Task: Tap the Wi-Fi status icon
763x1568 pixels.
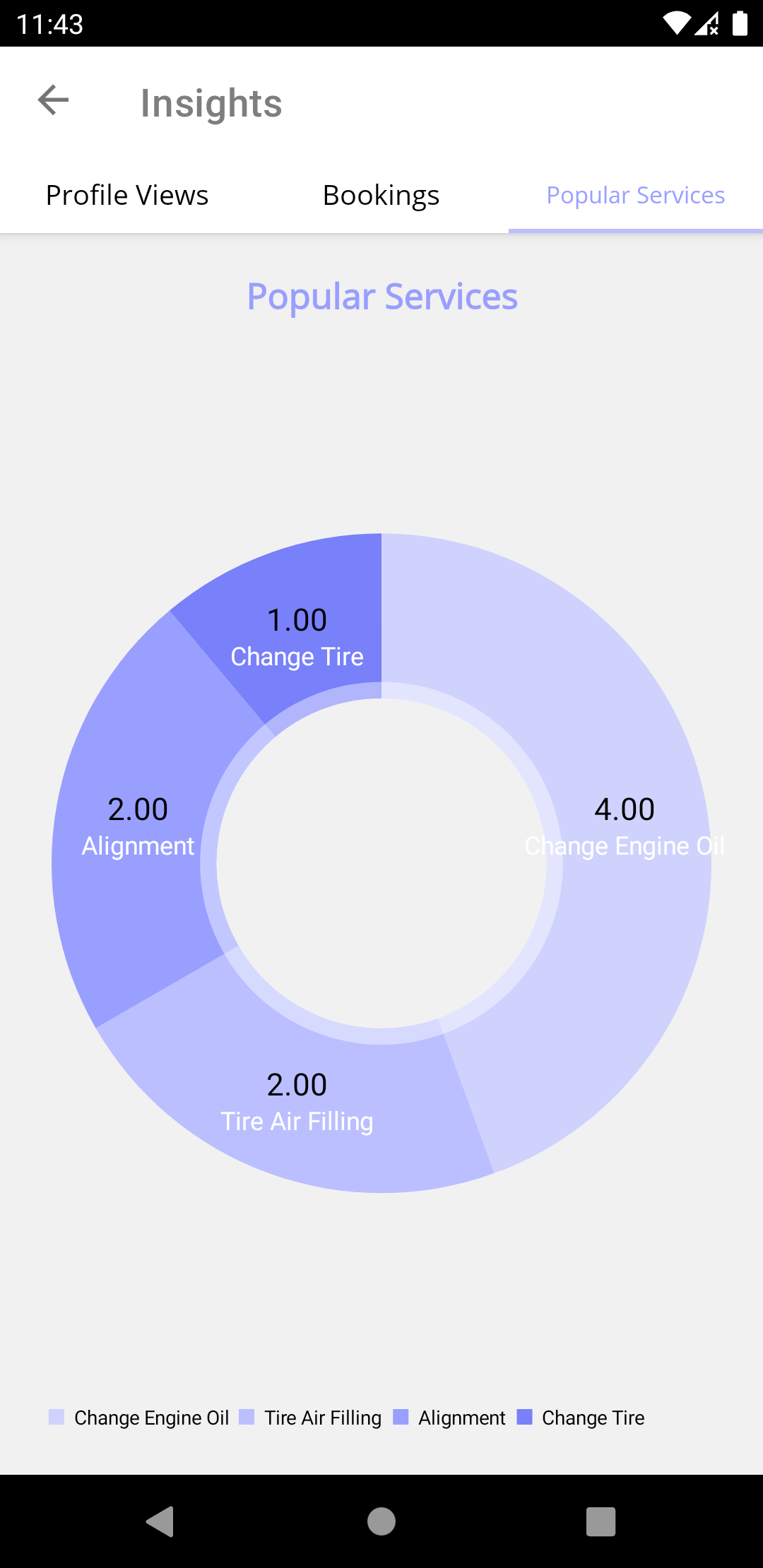Action: tap(676, 24)
